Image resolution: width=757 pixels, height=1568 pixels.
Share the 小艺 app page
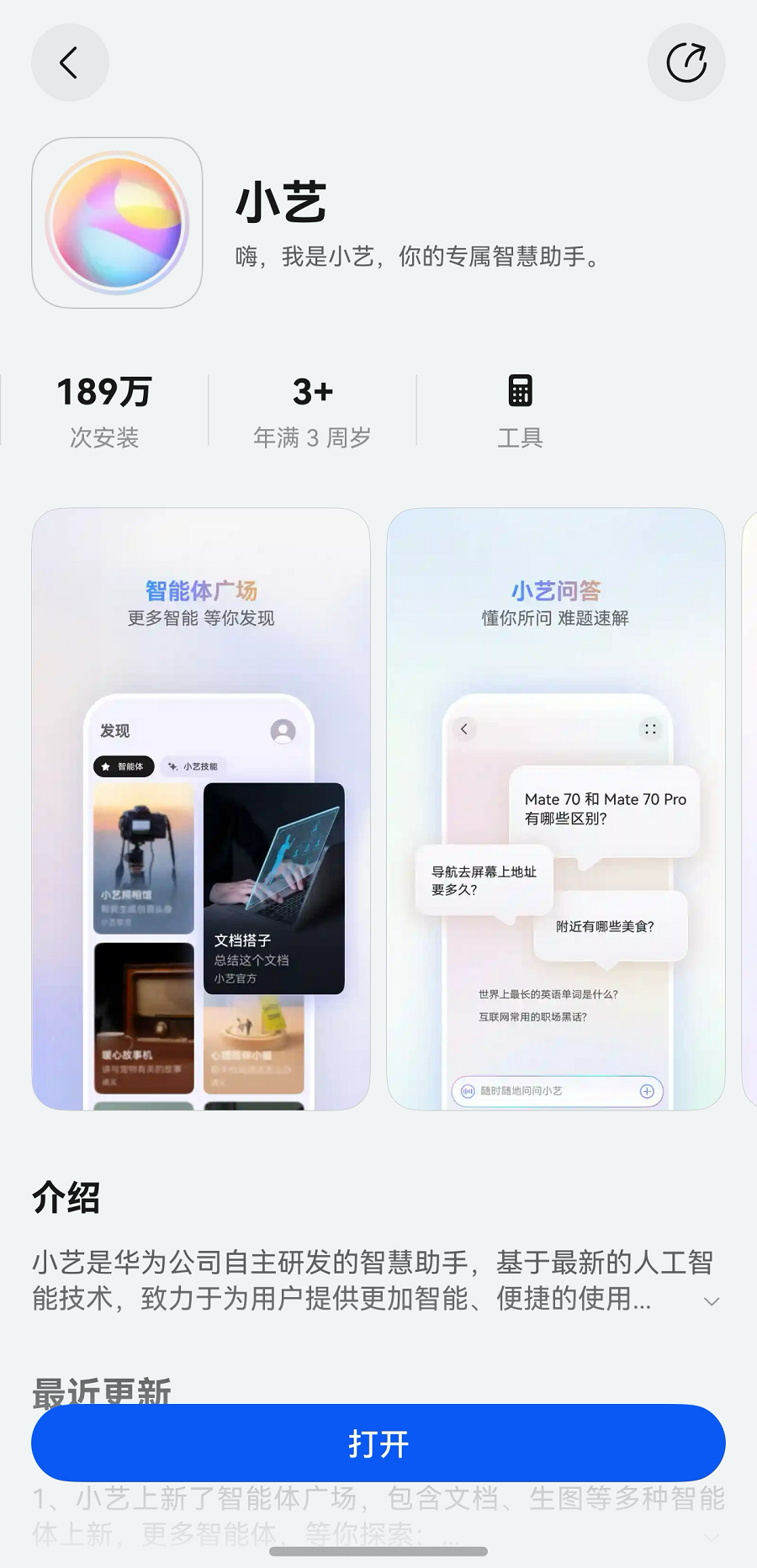(x=686, y=63)
